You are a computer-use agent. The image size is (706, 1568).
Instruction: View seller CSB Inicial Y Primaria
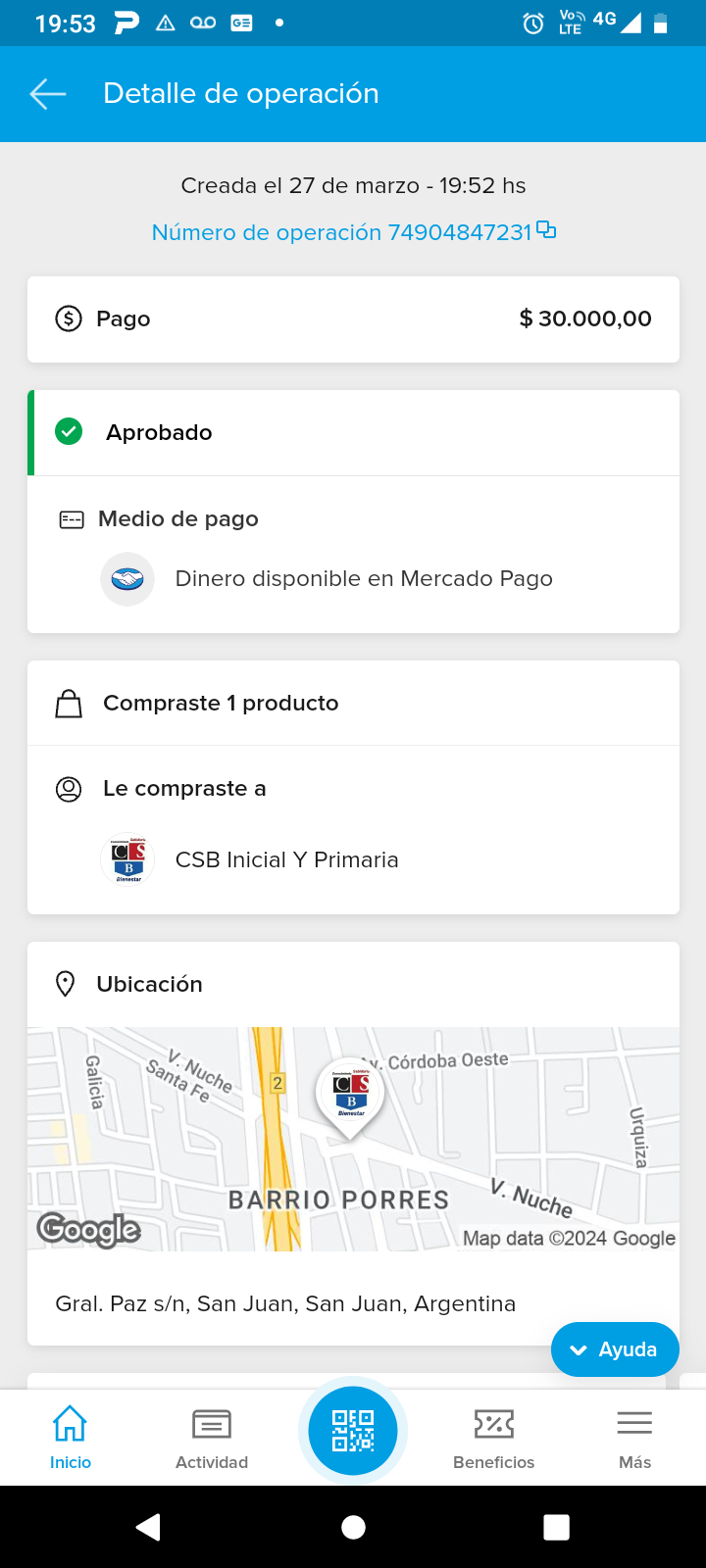pyautogui.click(x=286, y=859)
